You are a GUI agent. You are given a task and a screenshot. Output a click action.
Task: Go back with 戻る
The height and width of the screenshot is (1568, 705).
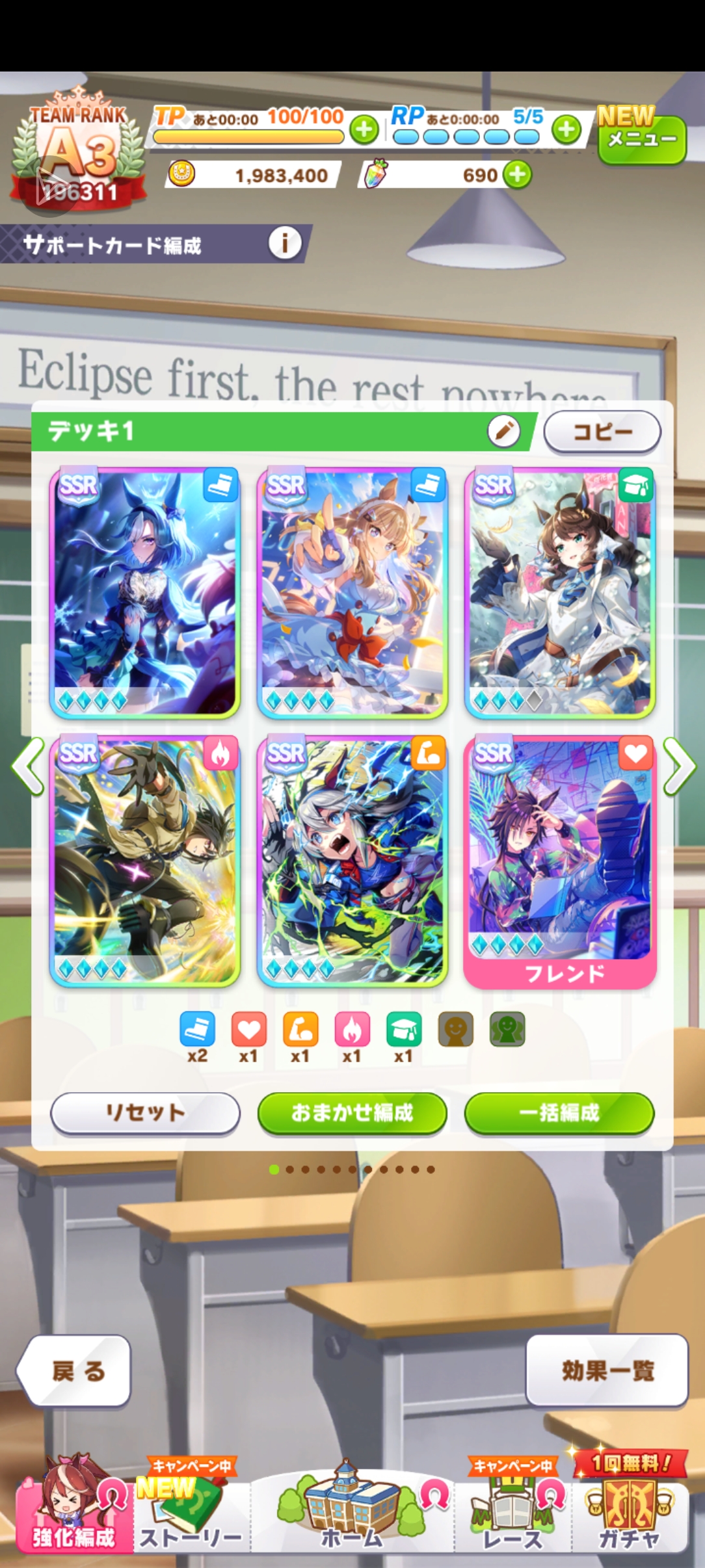[x=76, y=1371]
